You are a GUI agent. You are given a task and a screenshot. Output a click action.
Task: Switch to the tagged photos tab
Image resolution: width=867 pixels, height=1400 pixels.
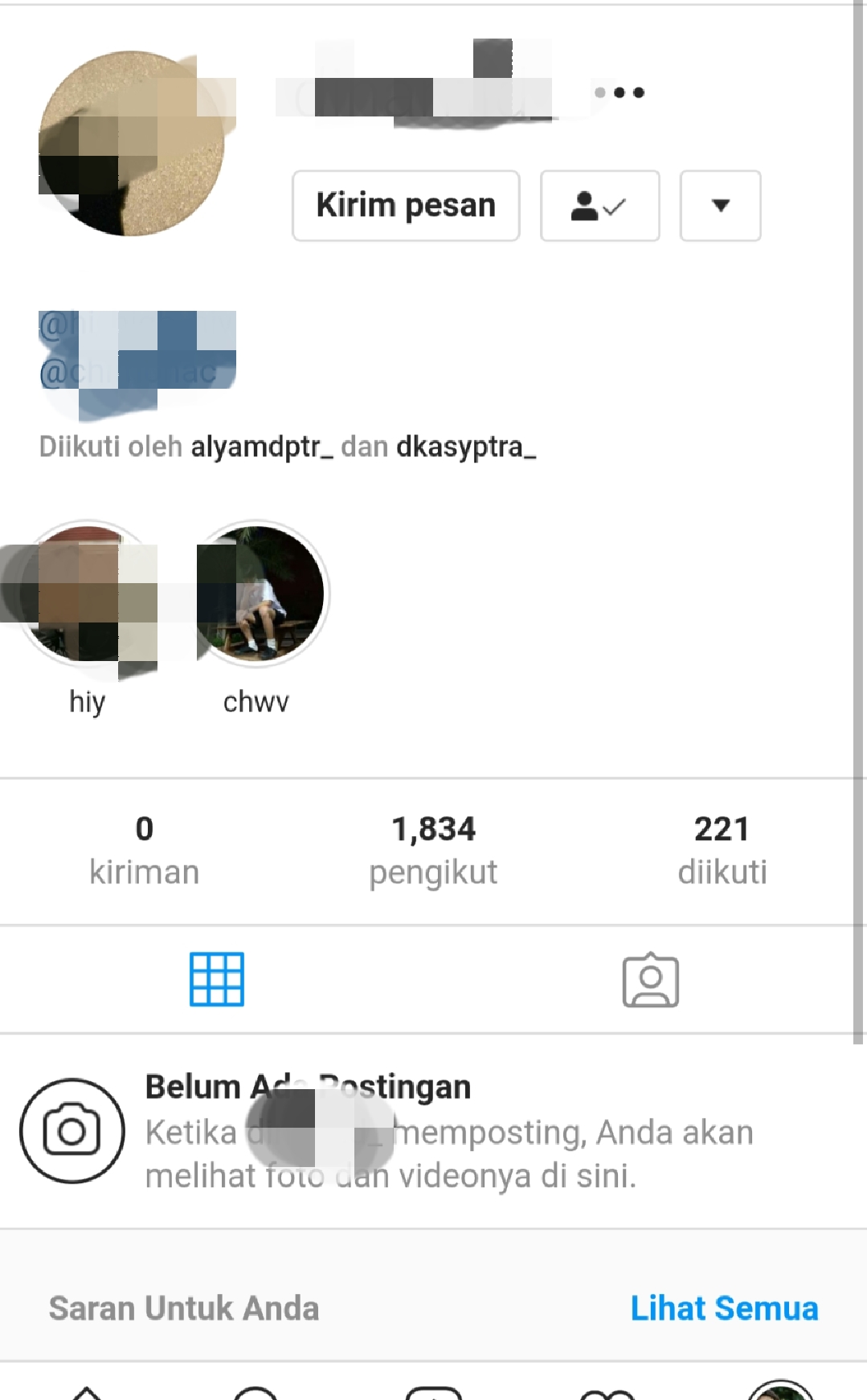[650, 979]
